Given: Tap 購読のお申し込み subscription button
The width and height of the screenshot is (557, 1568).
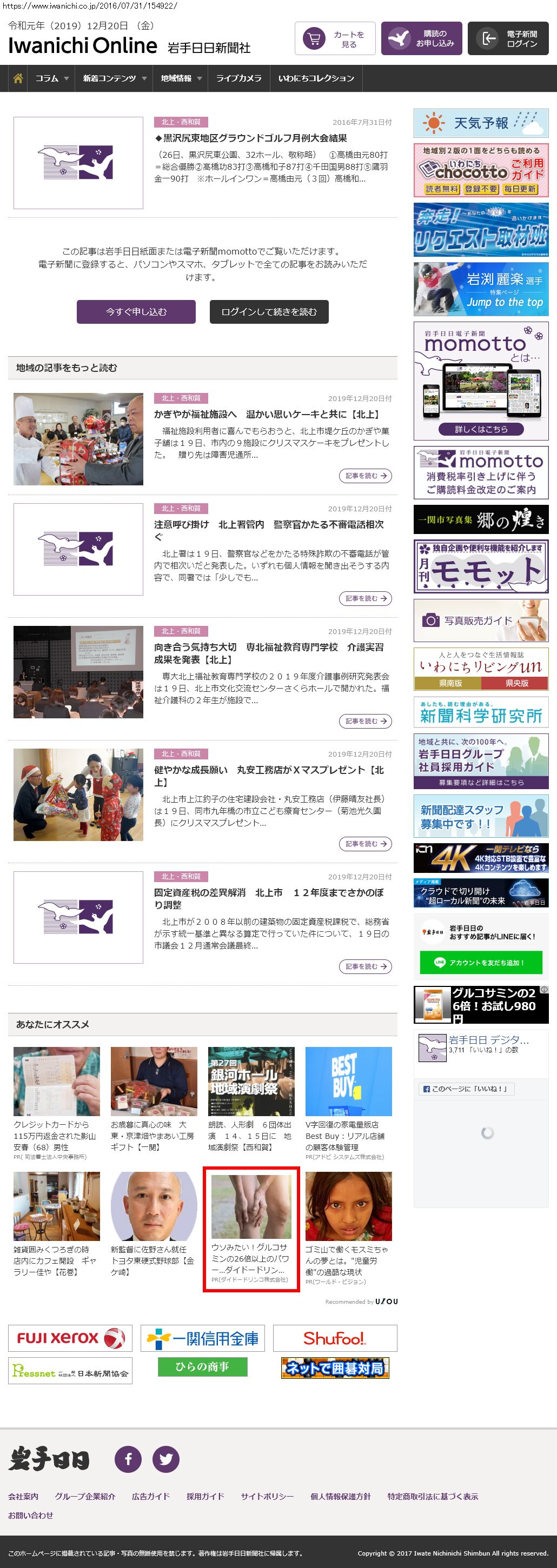Looking at the screenshot, I should click(x=421, y=39).
